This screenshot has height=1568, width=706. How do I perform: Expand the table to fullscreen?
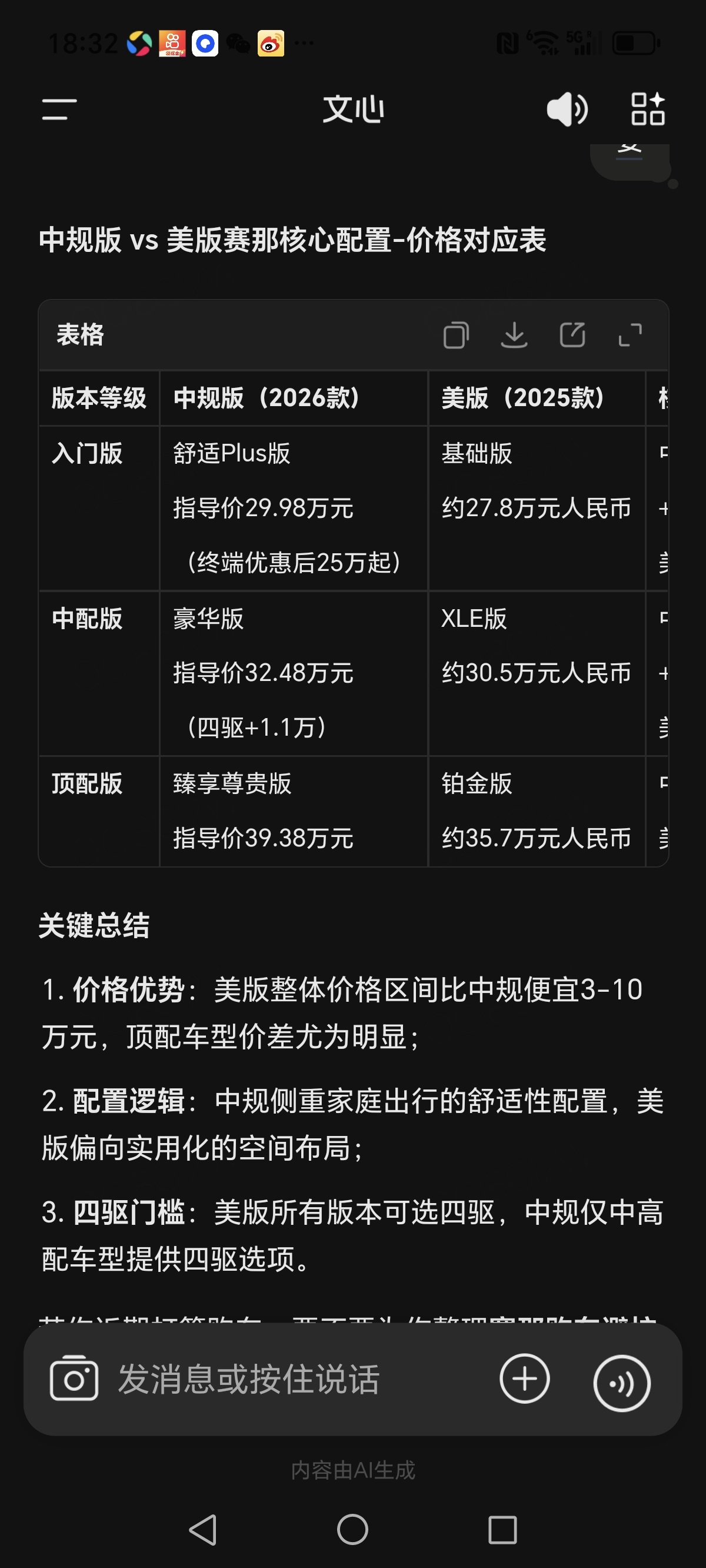(x=630, y=335)
